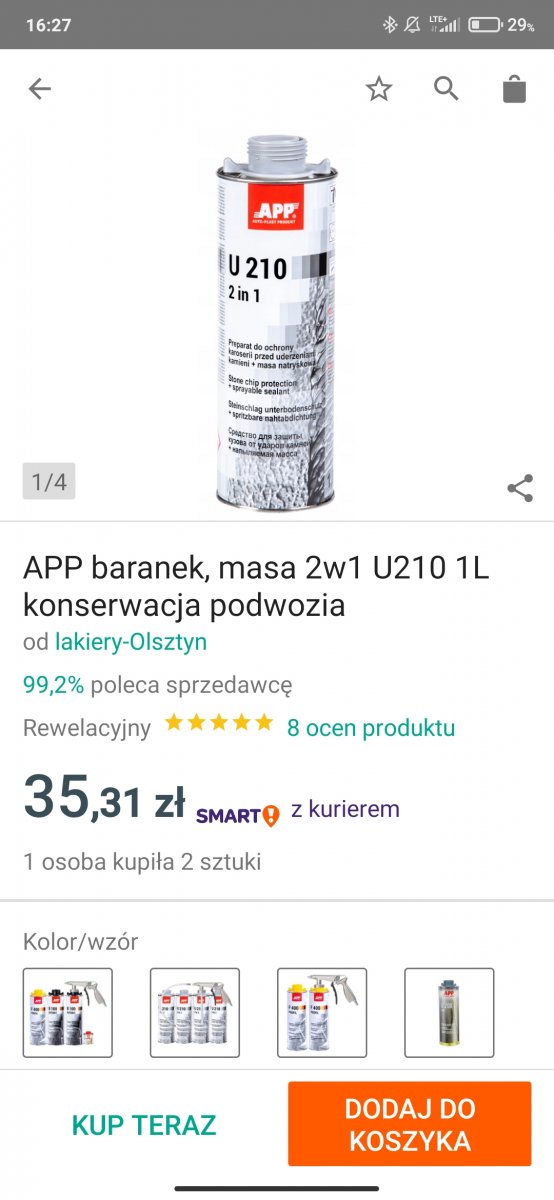Visit seller lakiery-Olsztyn profile

coord(131,642)
